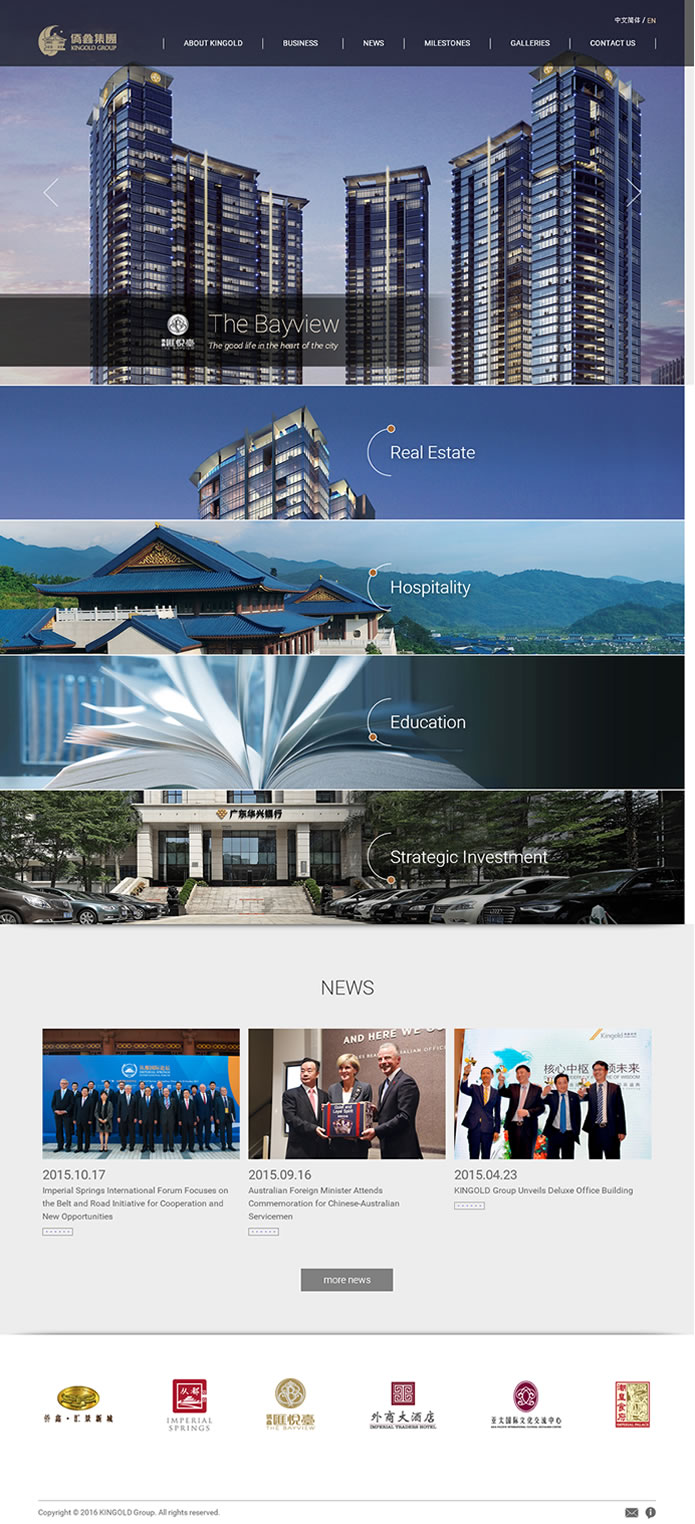
Task: Open the Imperial Springs brand logo link
Action: coord(189,1405)
